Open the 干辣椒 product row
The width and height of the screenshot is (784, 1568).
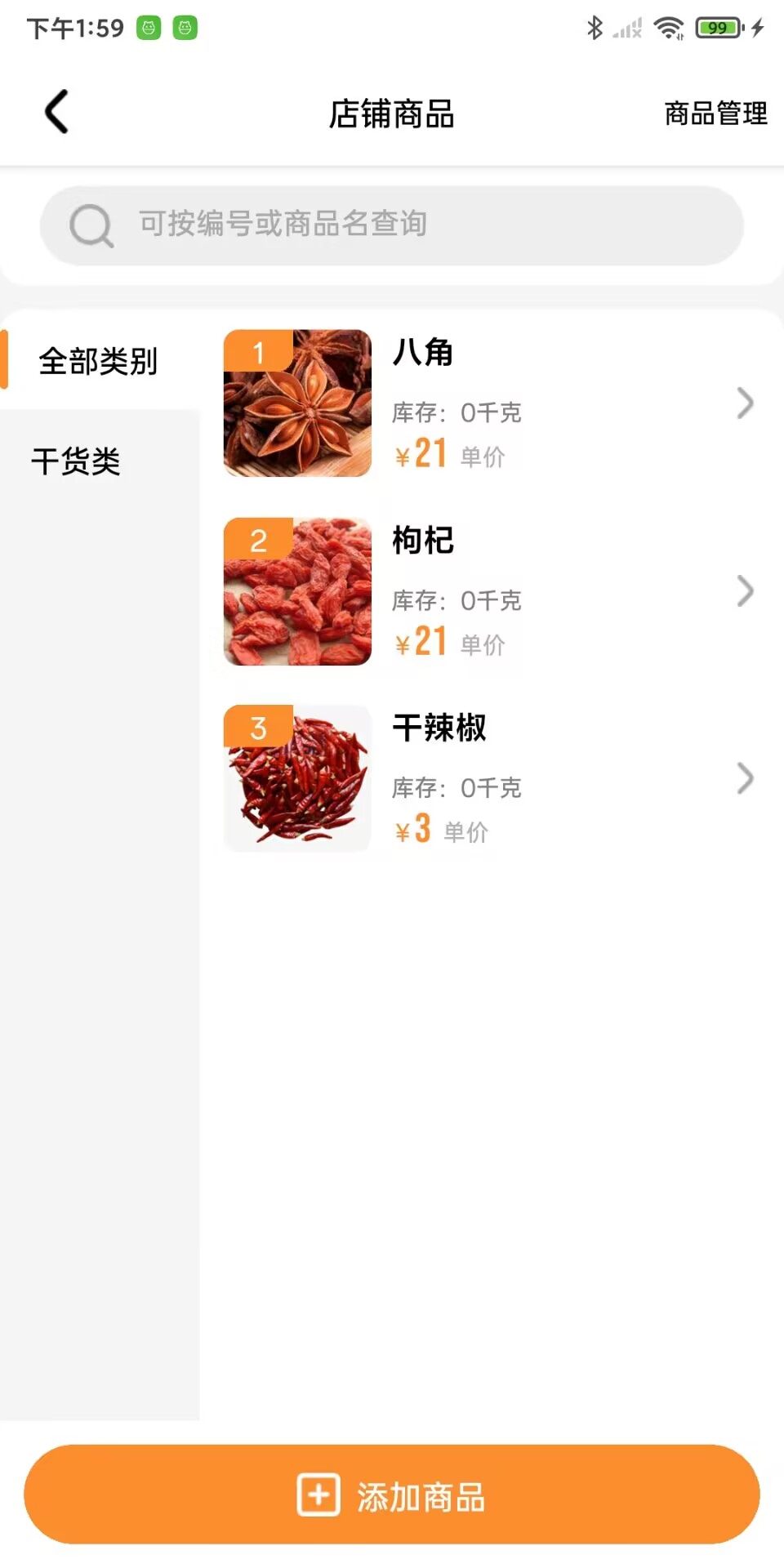point(490,778)
